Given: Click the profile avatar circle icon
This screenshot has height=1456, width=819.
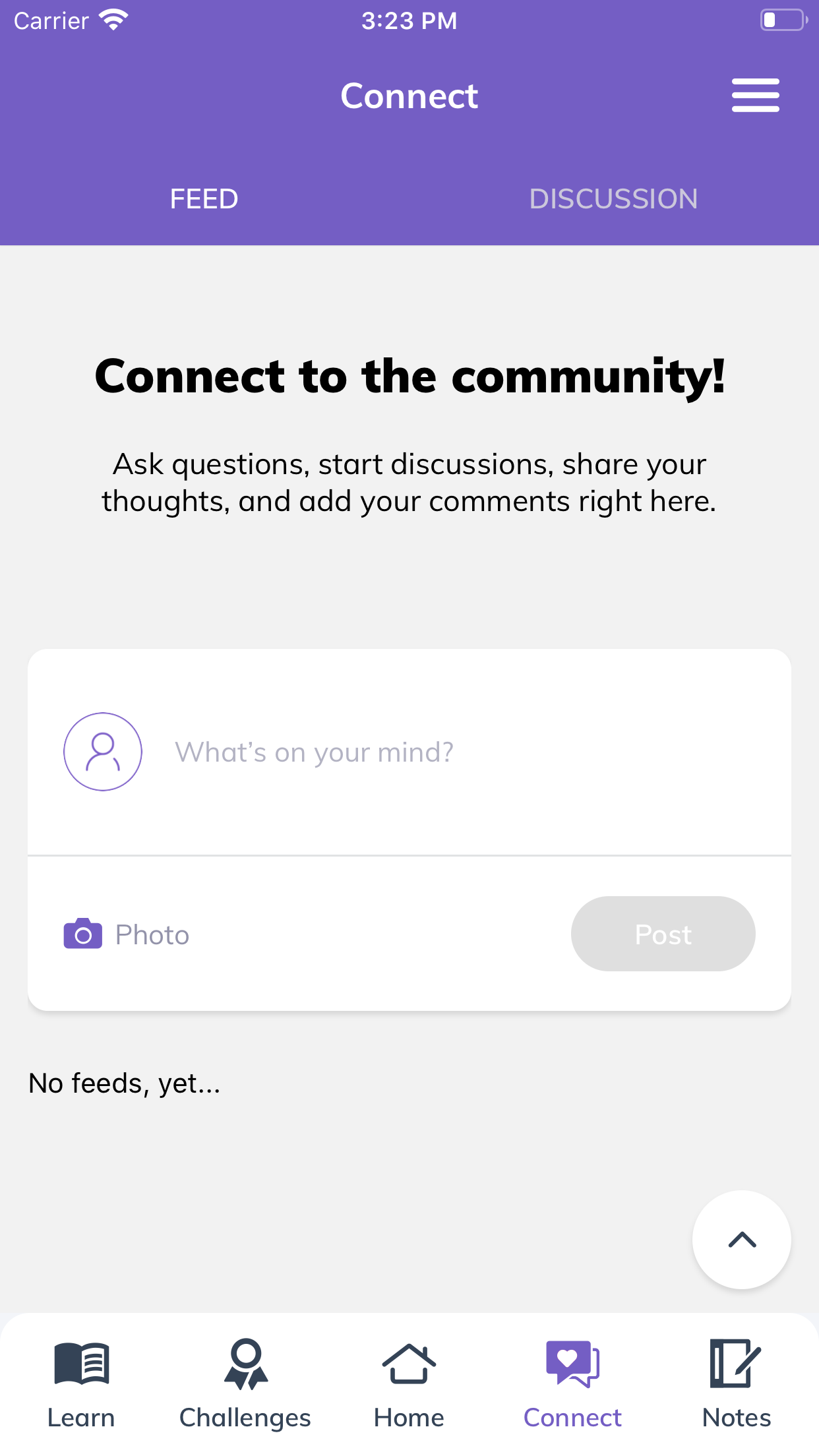Looking at the screenshot, I should click(103, 751).
